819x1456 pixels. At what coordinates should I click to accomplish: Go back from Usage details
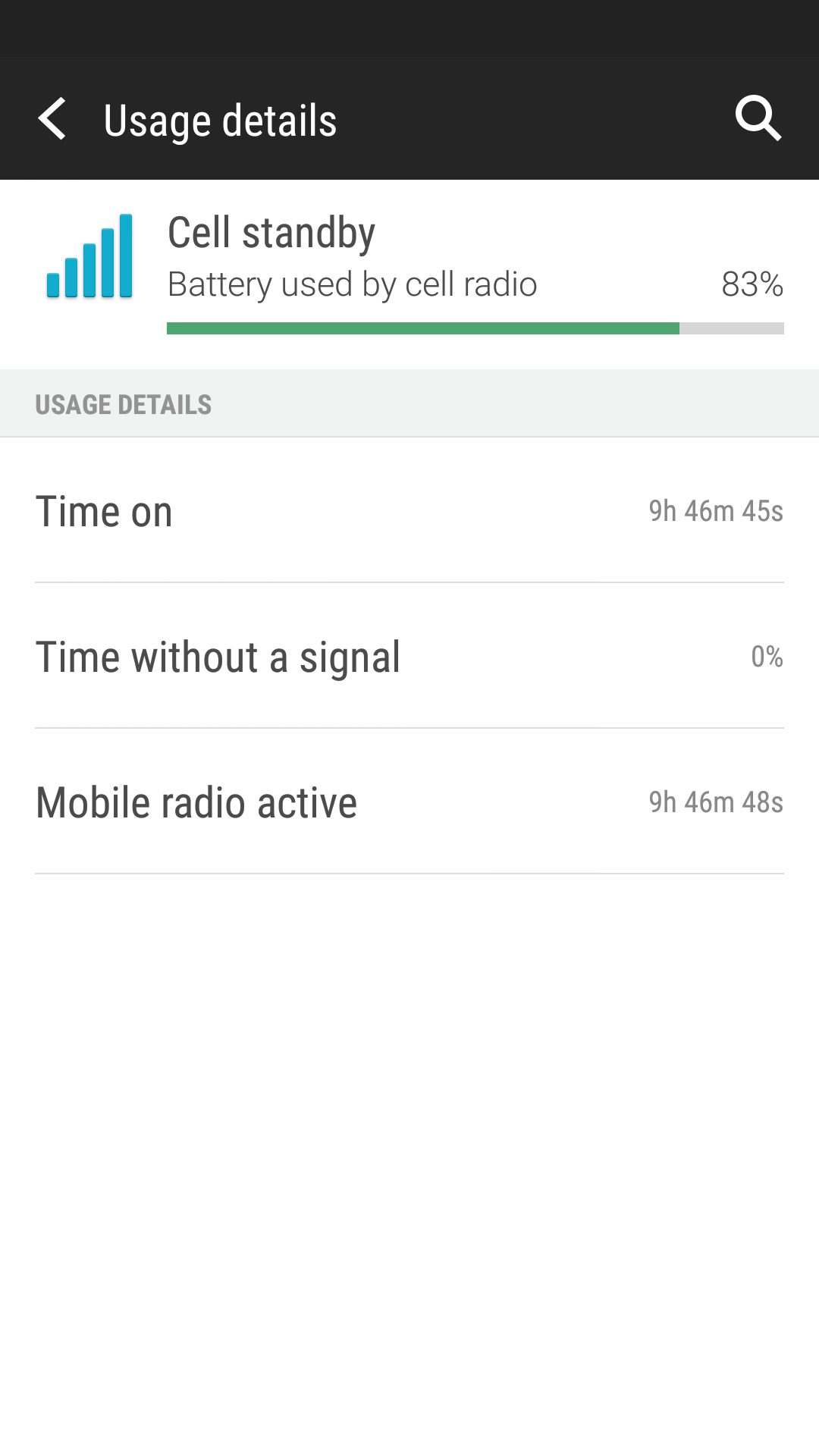52,119
